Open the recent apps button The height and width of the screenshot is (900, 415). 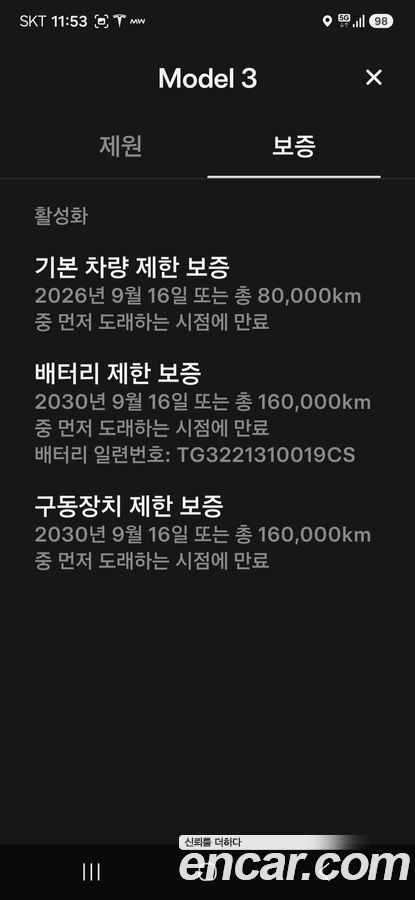(91, 872)
